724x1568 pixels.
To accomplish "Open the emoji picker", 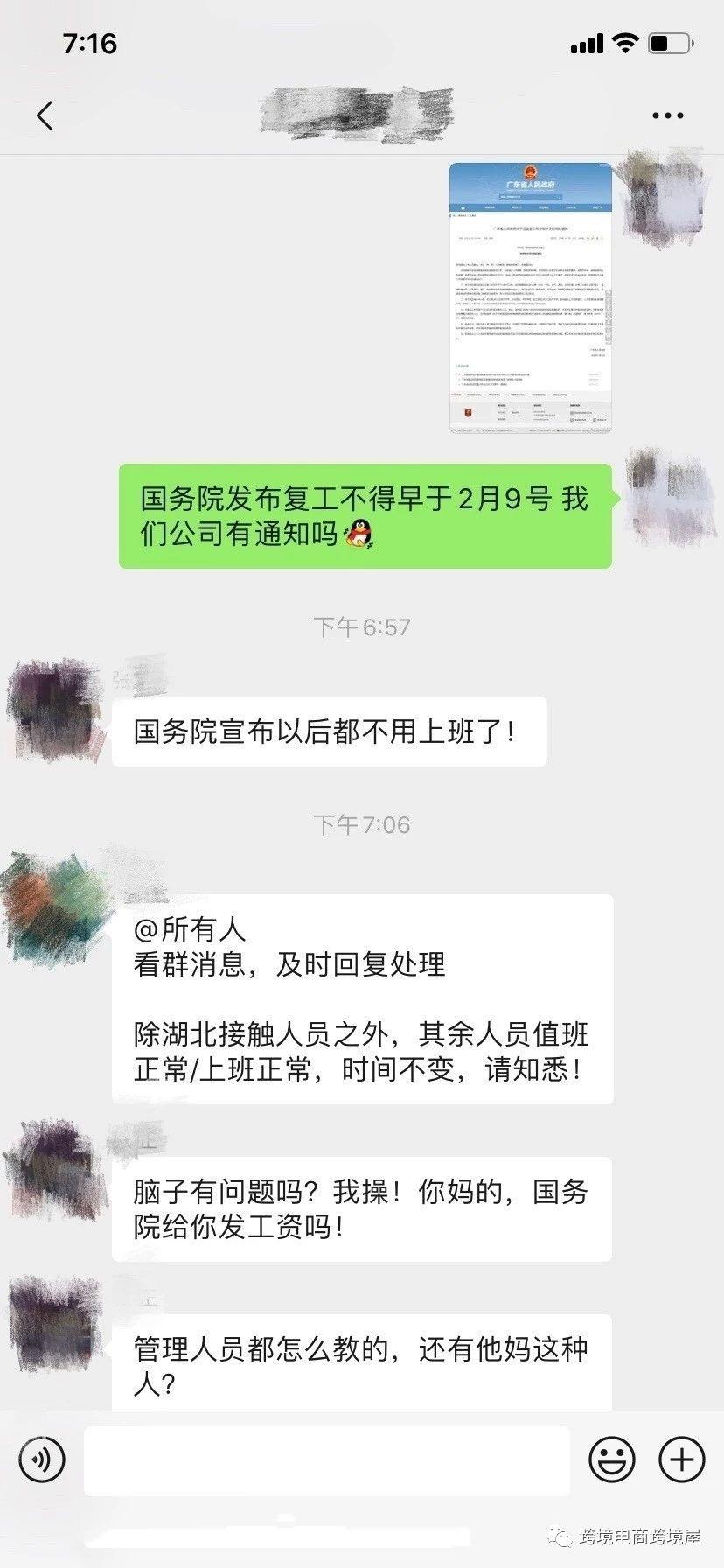I will pos(611,1459).
